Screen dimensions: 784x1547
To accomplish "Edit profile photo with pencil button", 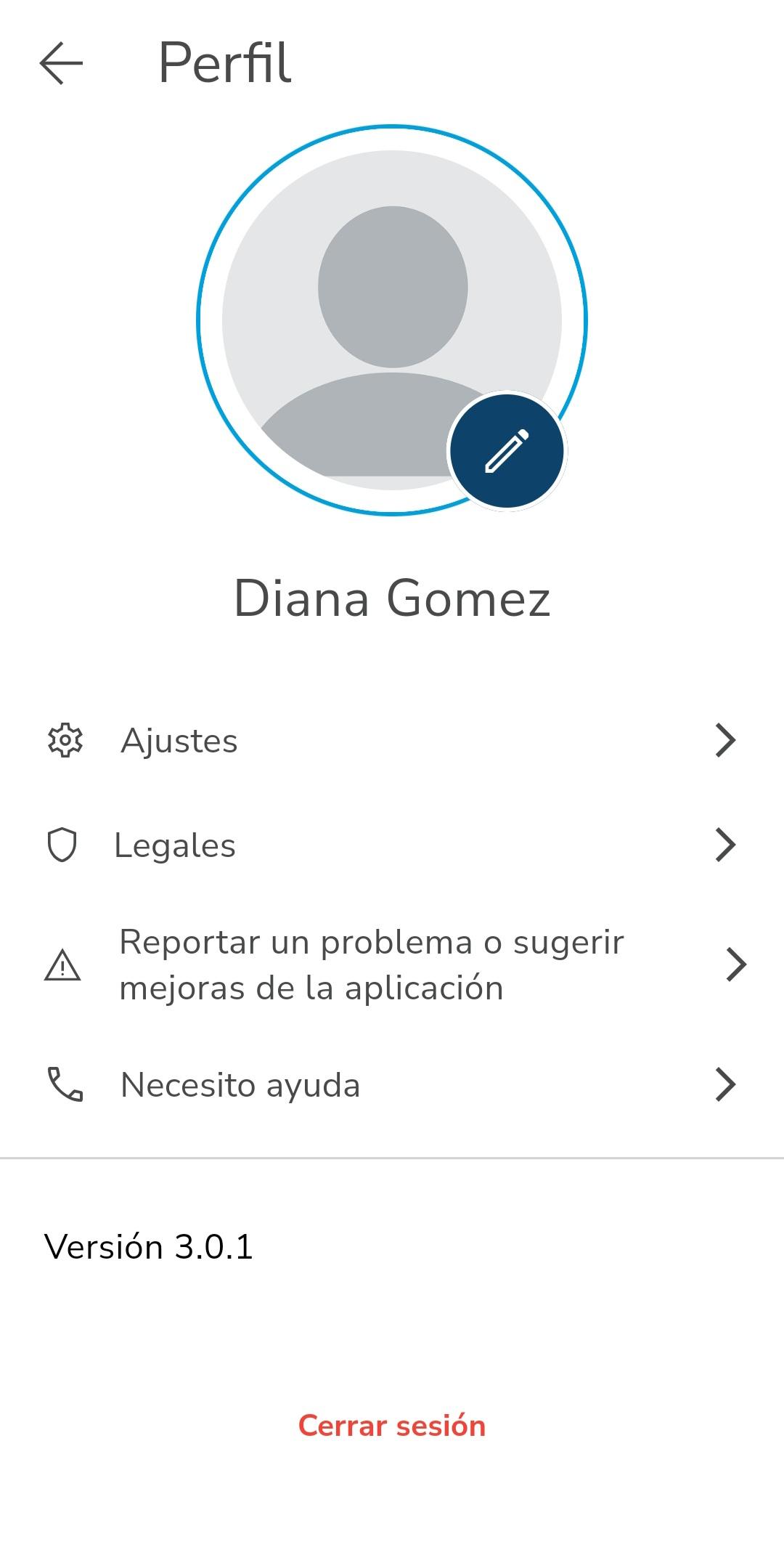I will pyautogui.click(x=507, y=451).
